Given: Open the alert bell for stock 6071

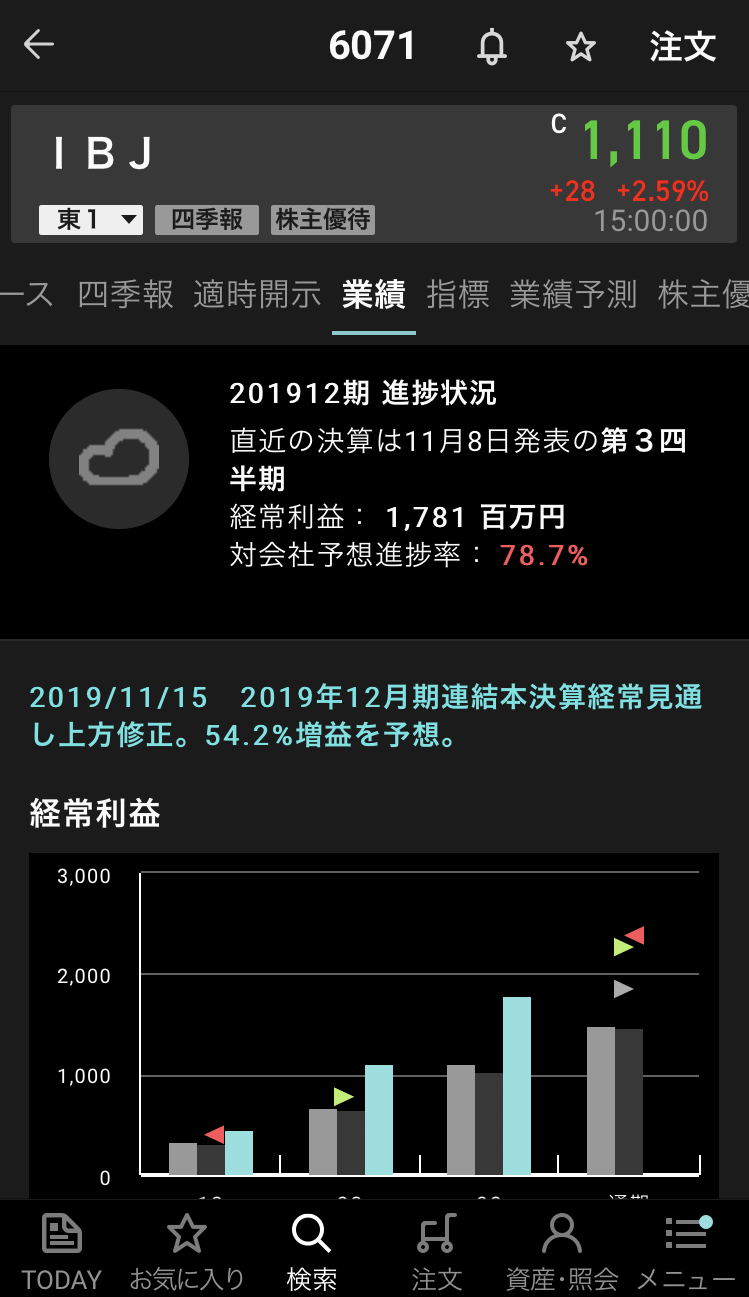Looking at the screenshot, I should pos(491,47).
